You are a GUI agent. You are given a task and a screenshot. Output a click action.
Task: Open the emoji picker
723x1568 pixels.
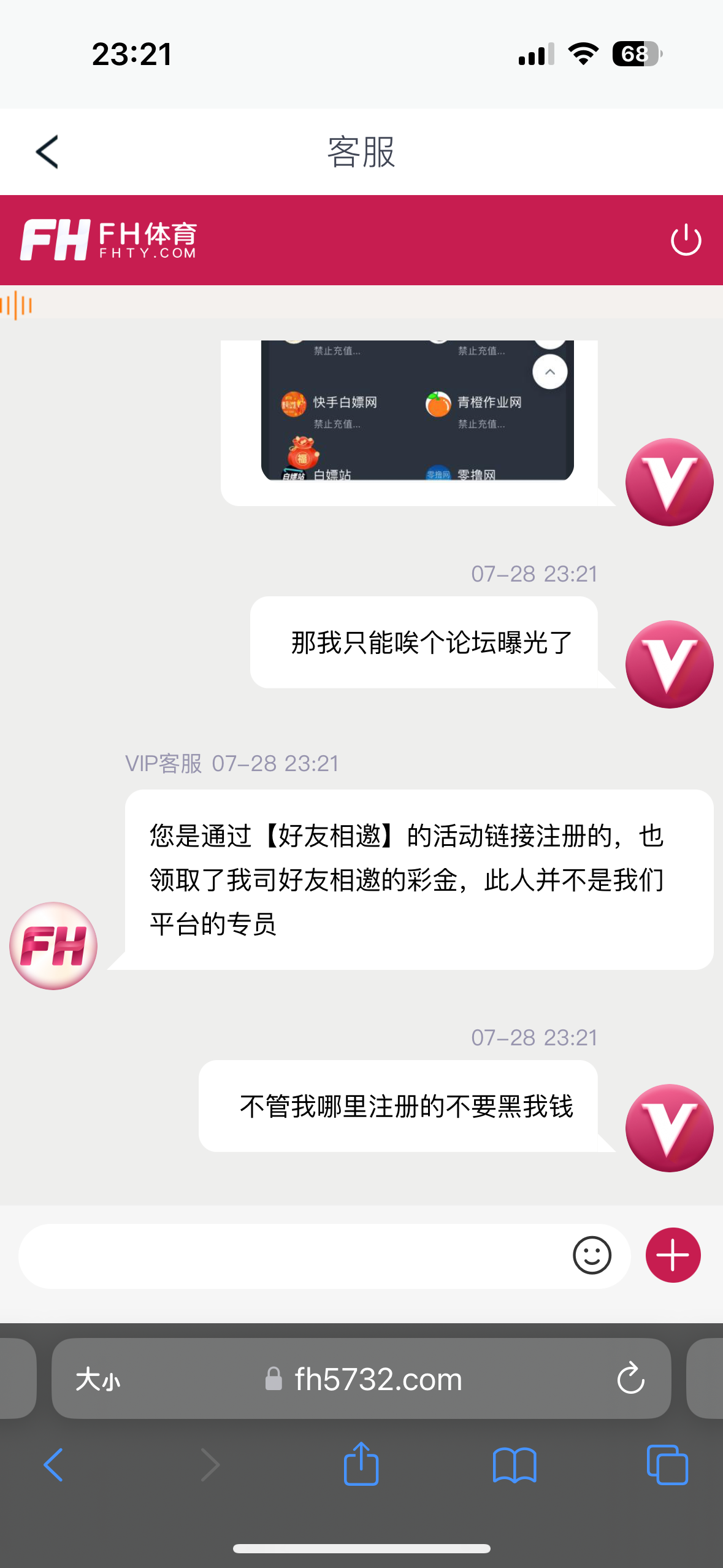(x=592, y=1255)
